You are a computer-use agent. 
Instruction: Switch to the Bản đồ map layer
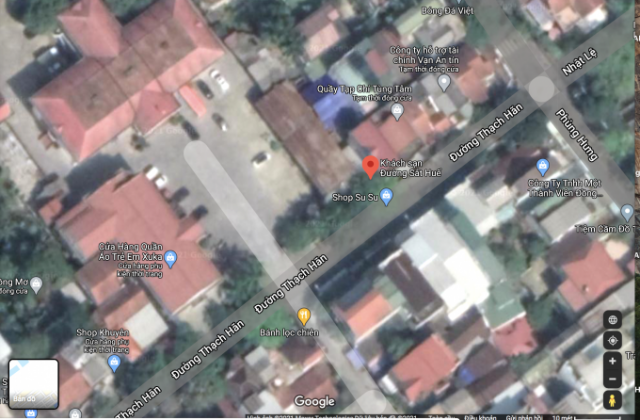(x=33, y=384)
